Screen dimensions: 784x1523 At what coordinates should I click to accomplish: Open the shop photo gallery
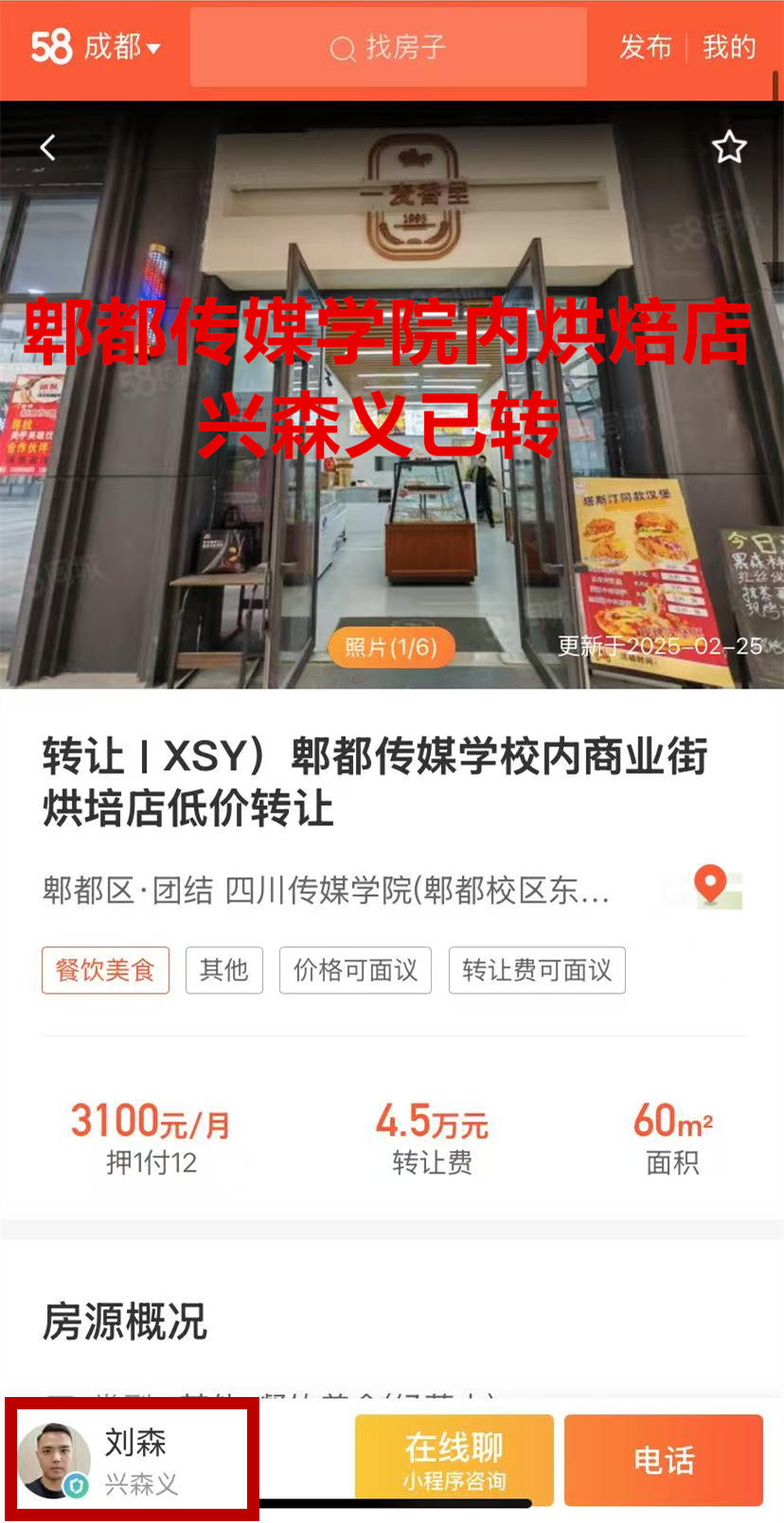coord(390,647)
